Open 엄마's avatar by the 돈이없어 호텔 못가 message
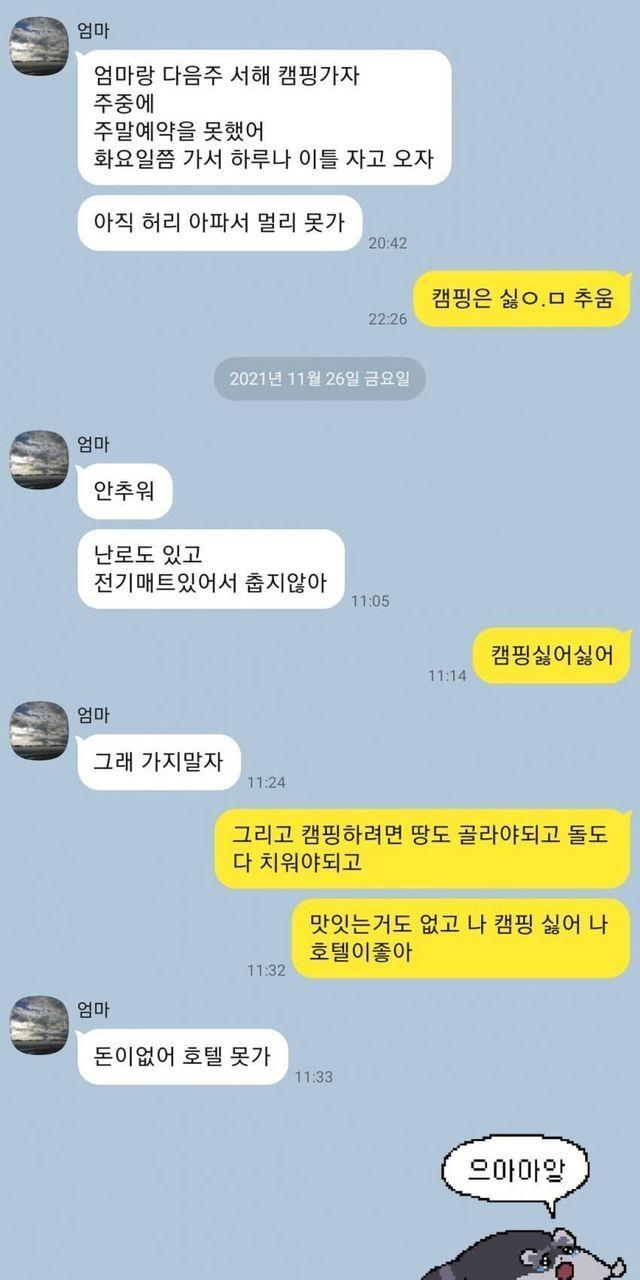Viewport: 640px width, 1280px height. pos(39,1025)
